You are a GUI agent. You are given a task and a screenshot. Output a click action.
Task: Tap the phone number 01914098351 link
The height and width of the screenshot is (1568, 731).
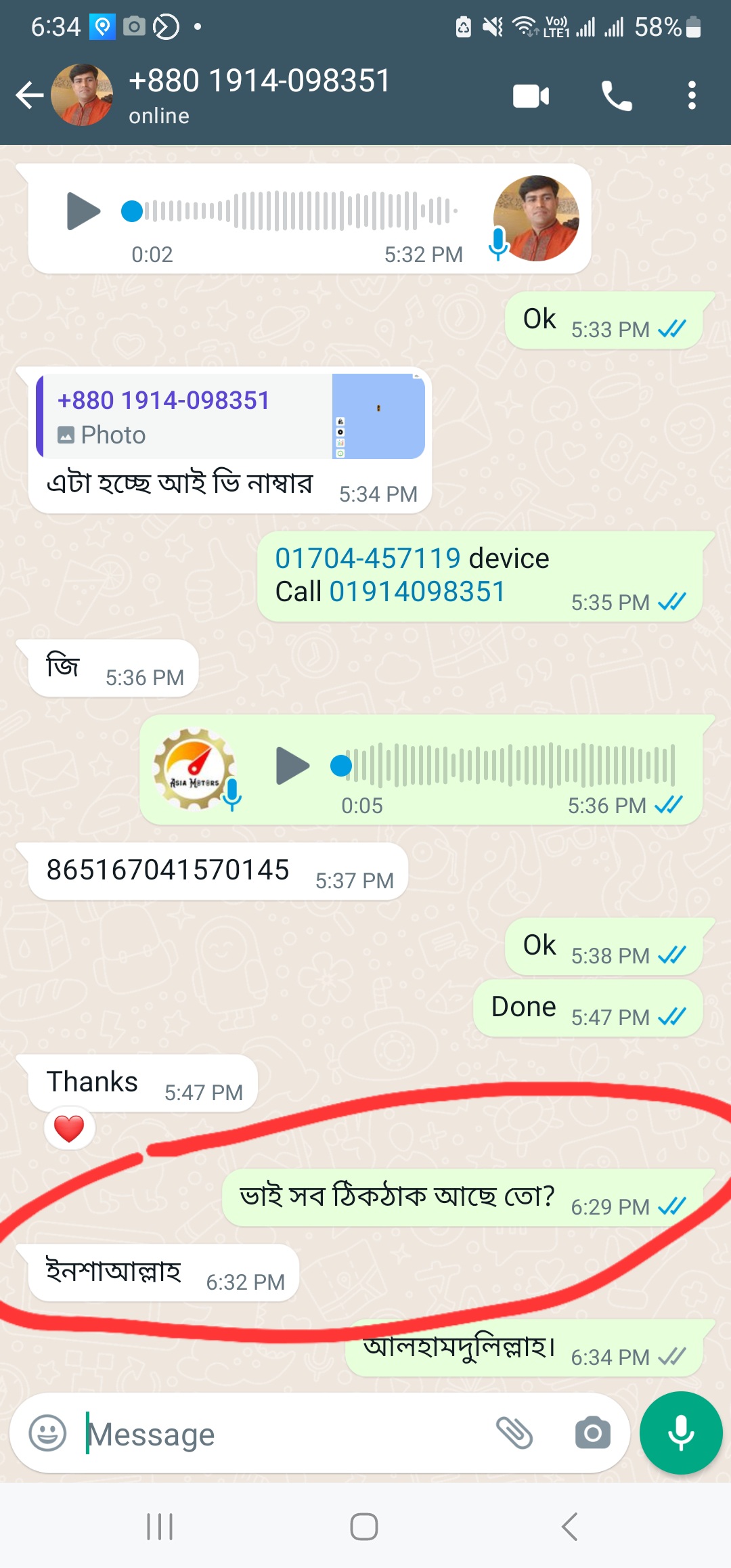click(417, 592)
